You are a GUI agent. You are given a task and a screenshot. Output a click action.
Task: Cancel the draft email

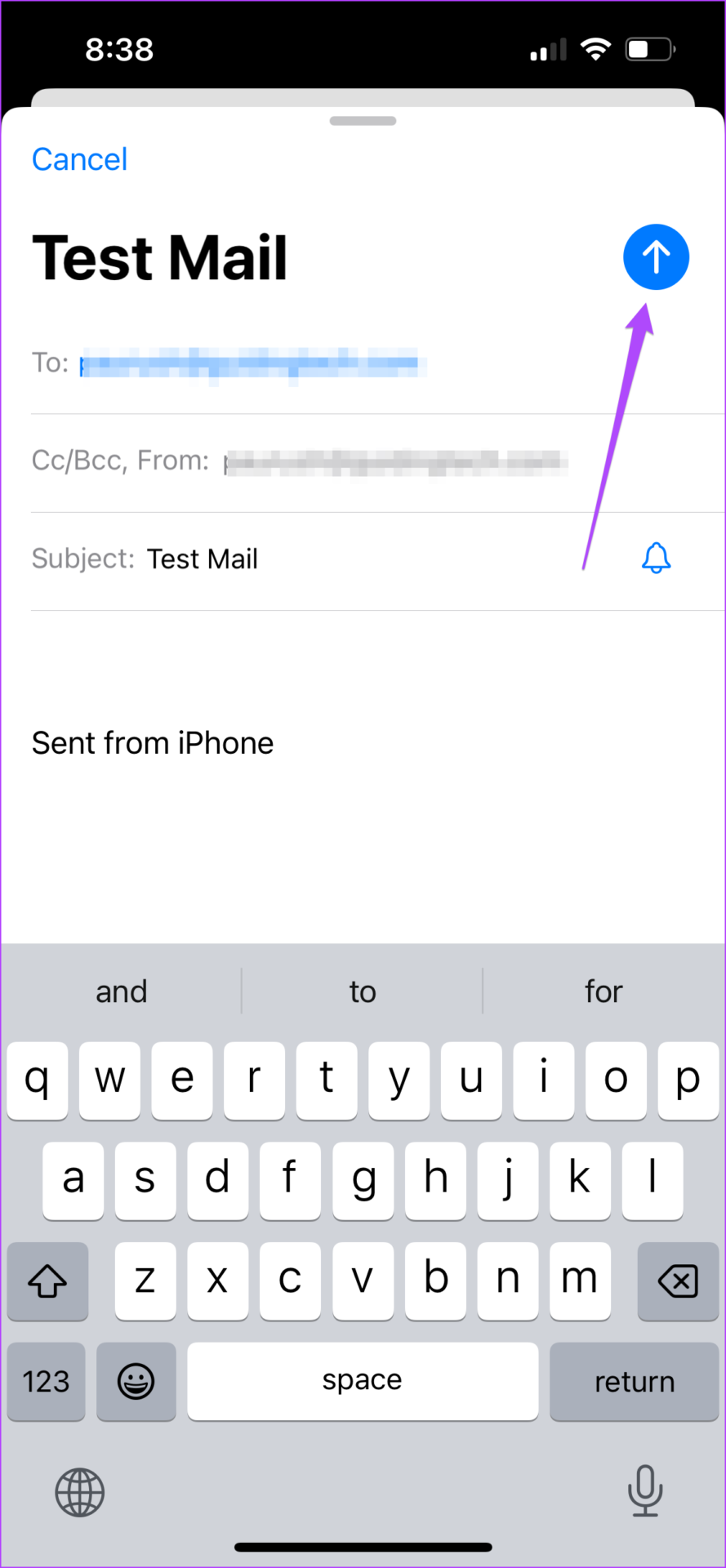pos(79,159)
